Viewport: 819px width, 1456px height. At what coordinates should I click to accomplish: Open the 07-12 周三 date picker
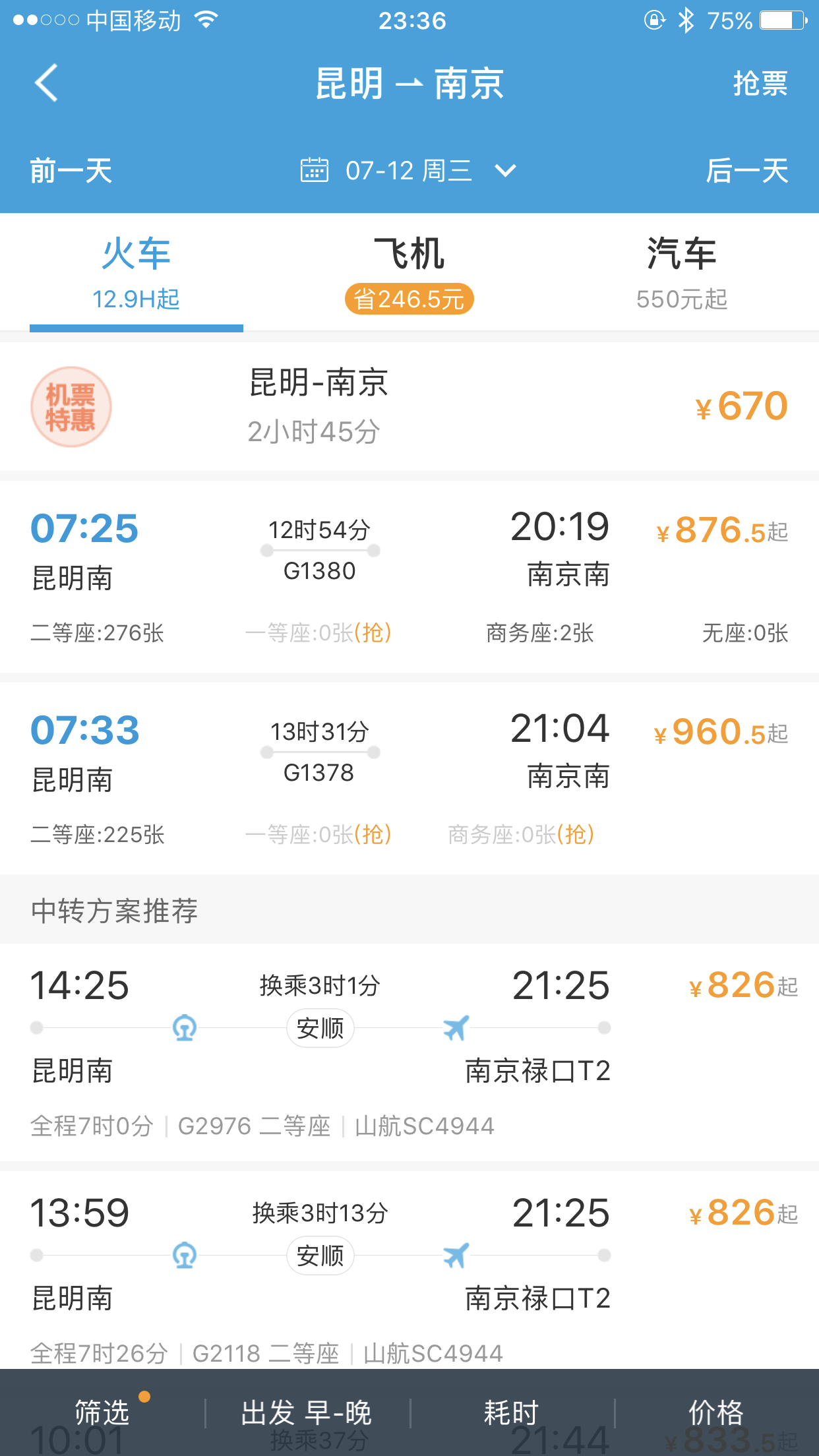pyautogui.click(x=409, y=171)
